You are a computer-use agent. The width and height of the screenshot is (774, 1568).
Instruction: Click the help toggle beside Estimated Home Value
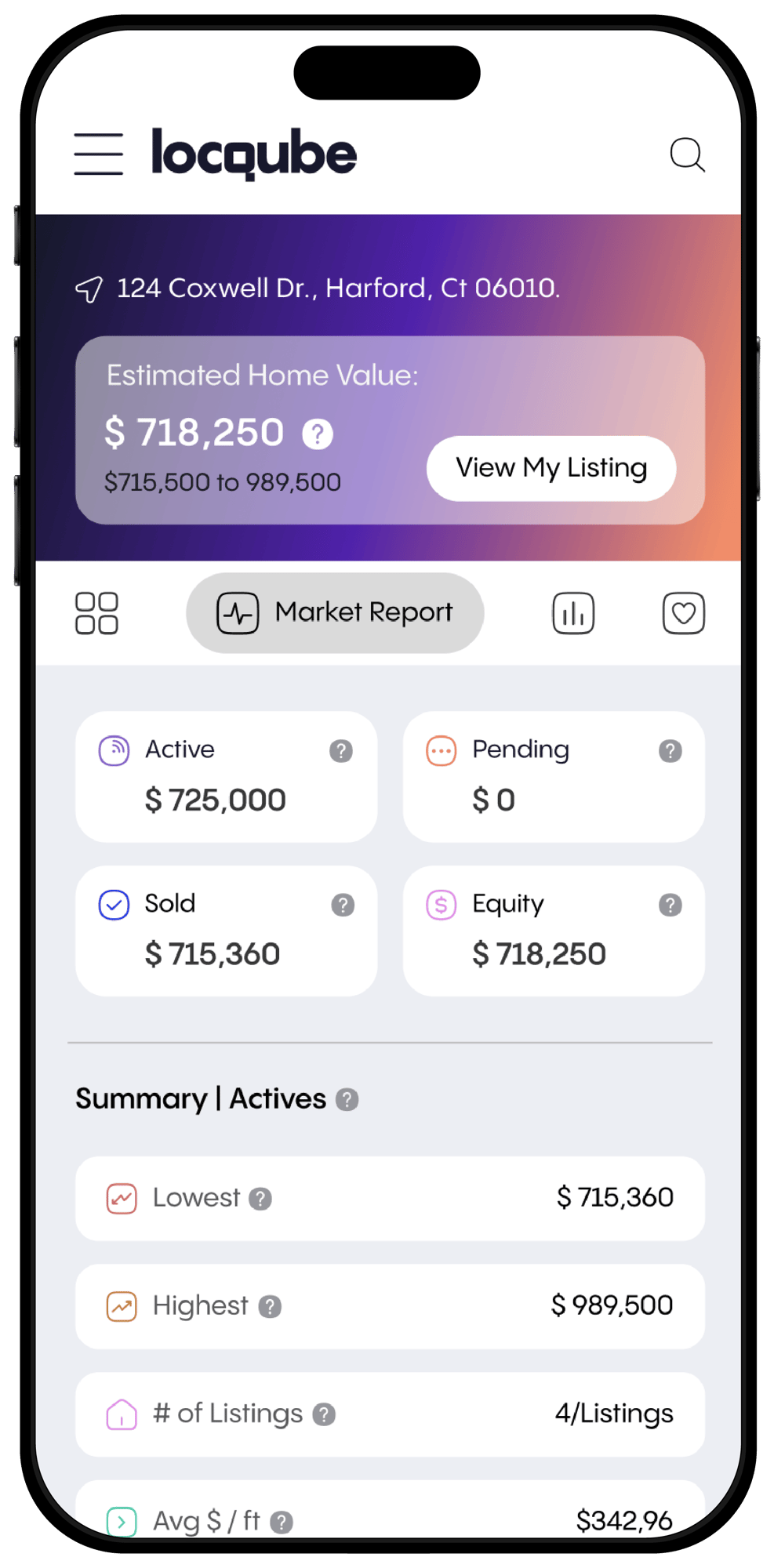[317, 433]
